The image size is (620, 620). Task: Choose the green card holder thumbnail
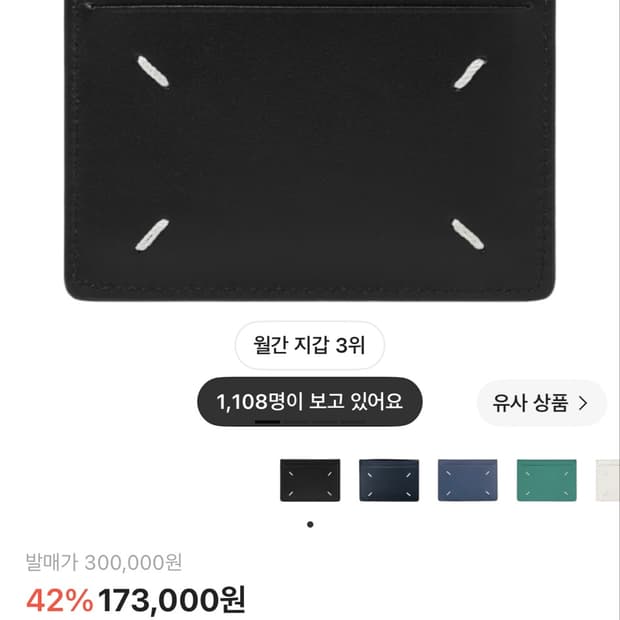pyautogui.click(x=546, y=480)
